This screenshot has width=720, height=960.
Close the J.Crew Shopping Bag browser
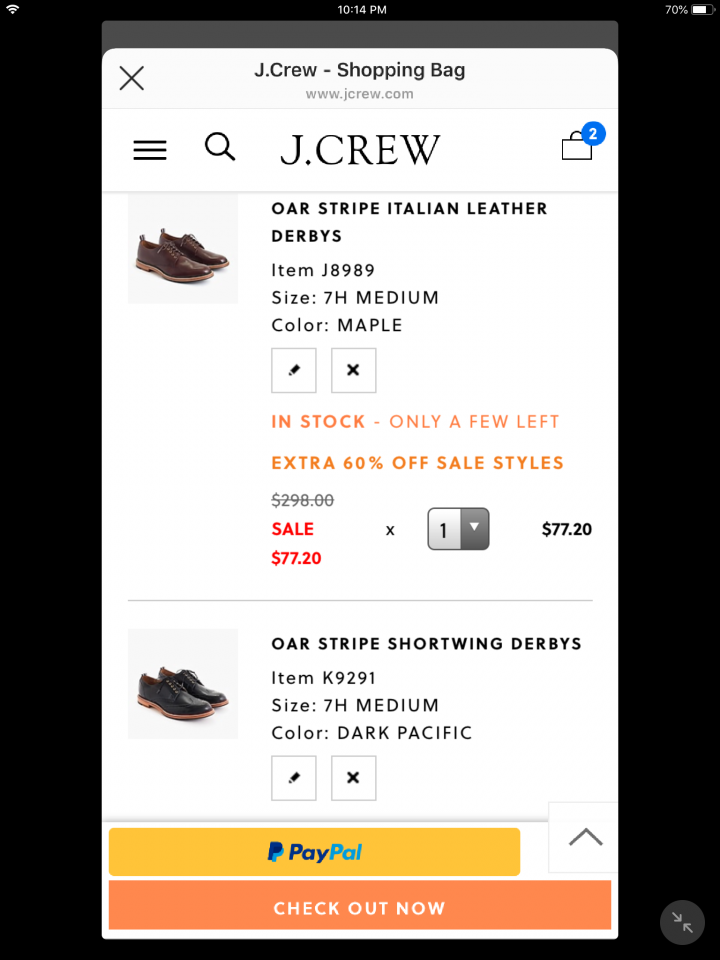pyautogui.click(x=132, y=78)
